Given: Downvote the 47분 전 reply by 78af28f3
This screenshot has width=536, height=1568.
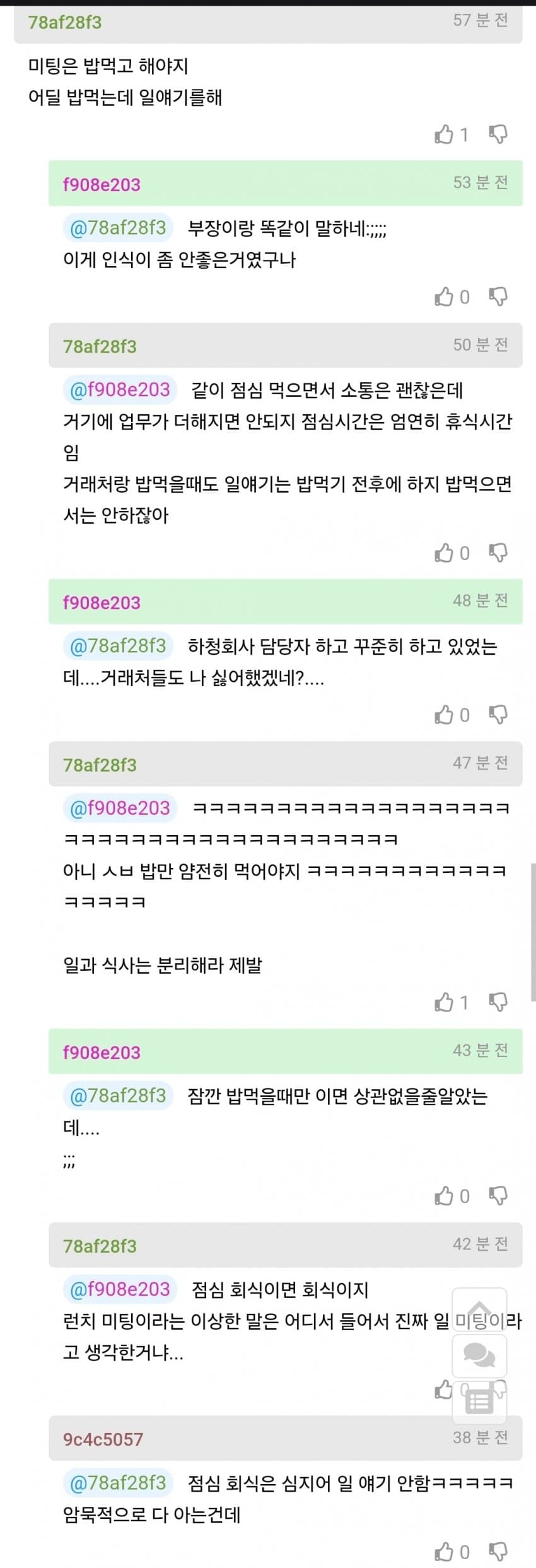Looking at the screenshot, I should [498, 1002].
